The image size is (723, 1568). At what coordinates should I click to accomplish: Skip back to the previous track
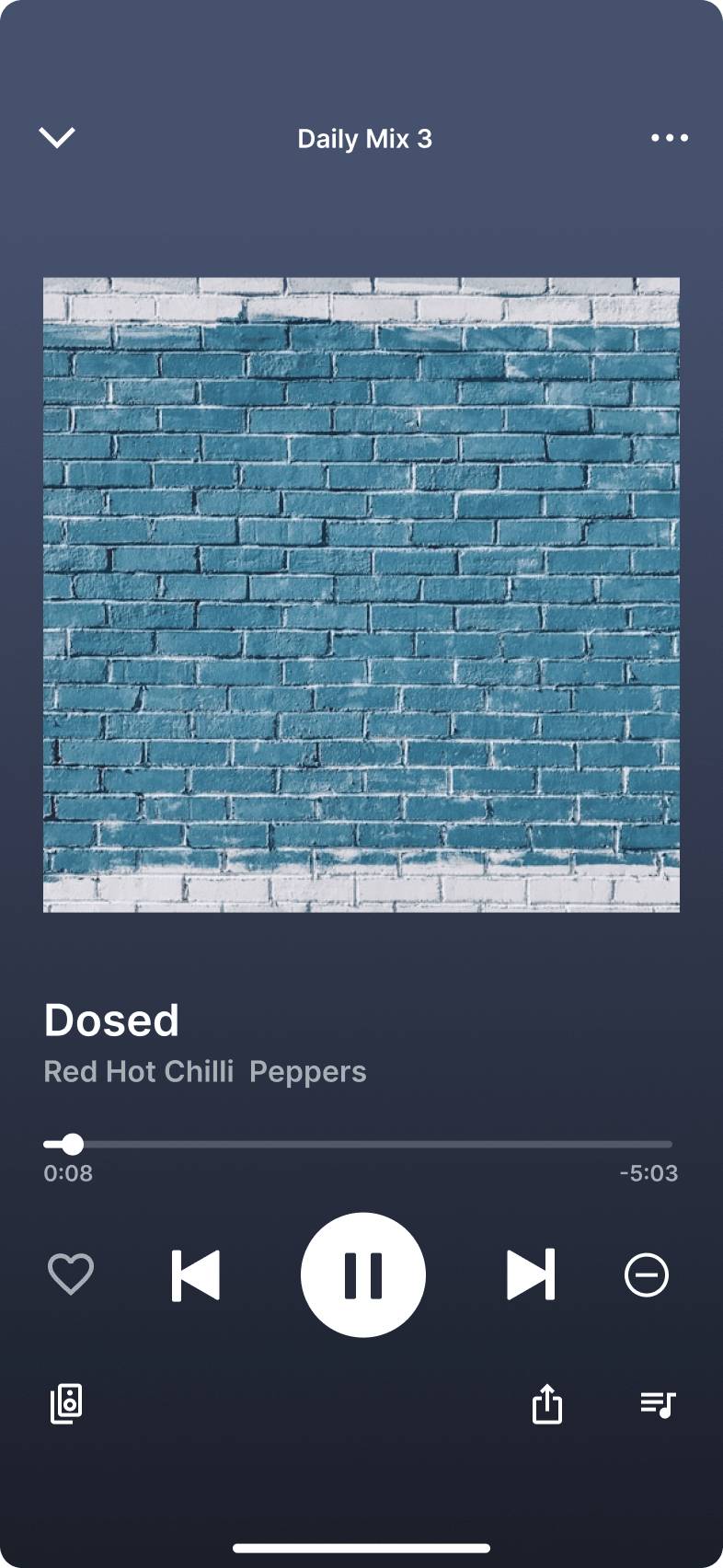click(196, 1274)
